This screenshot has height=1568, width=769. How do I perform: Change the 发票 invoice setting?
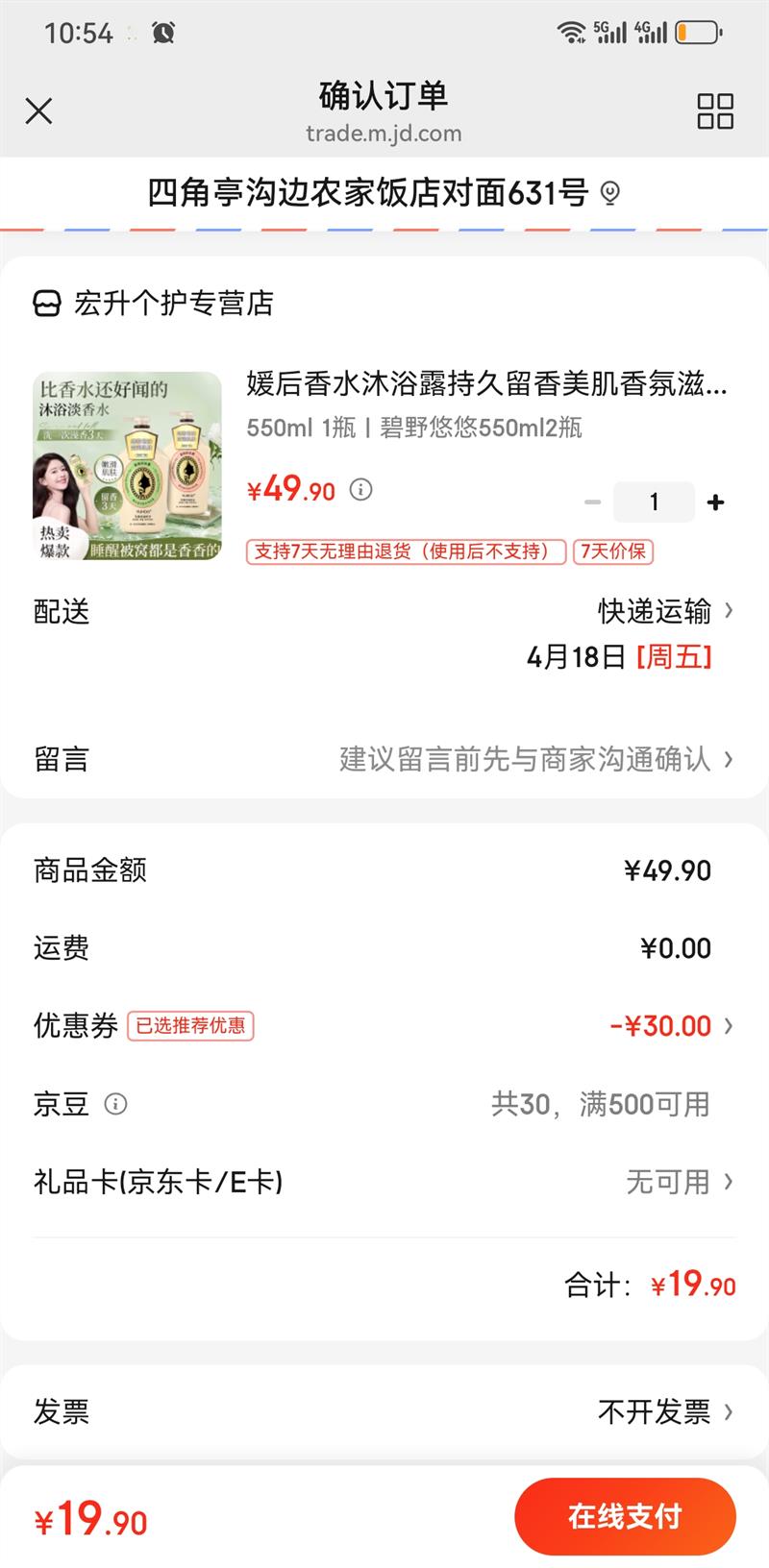click(665, 1411)
